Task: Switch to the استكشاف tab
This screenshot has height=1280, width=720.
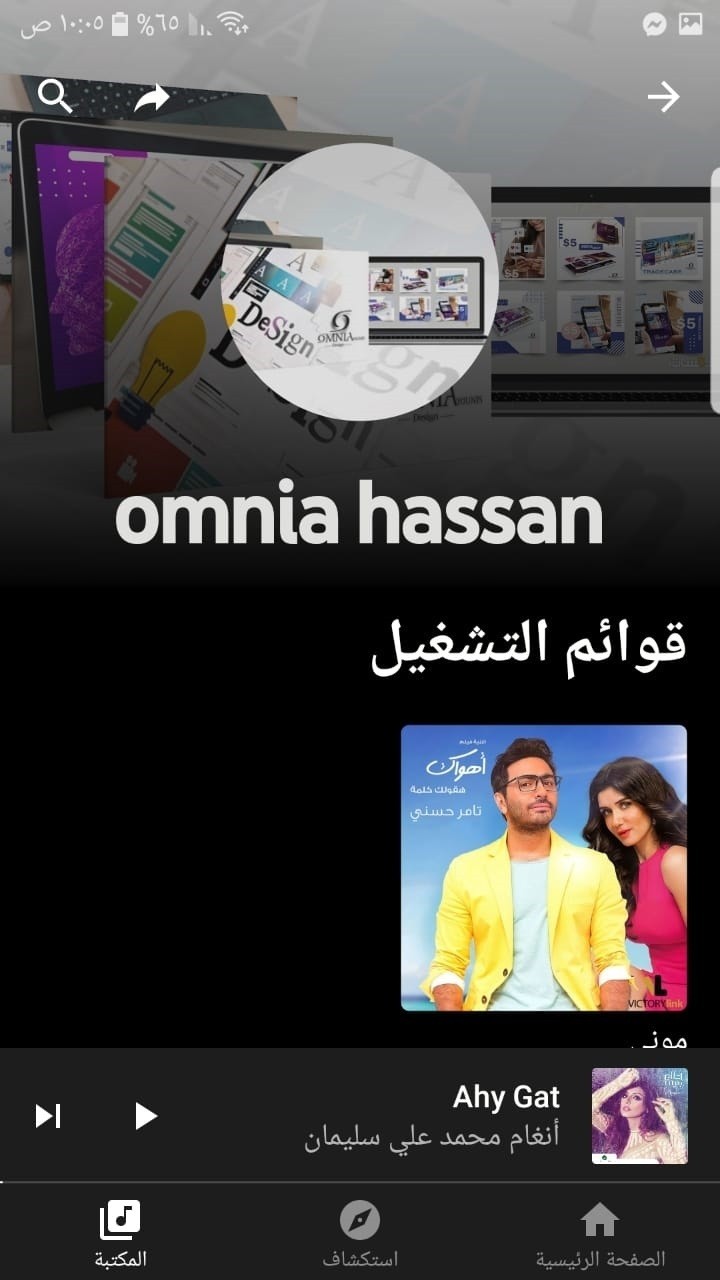Action: point(360,1234)
